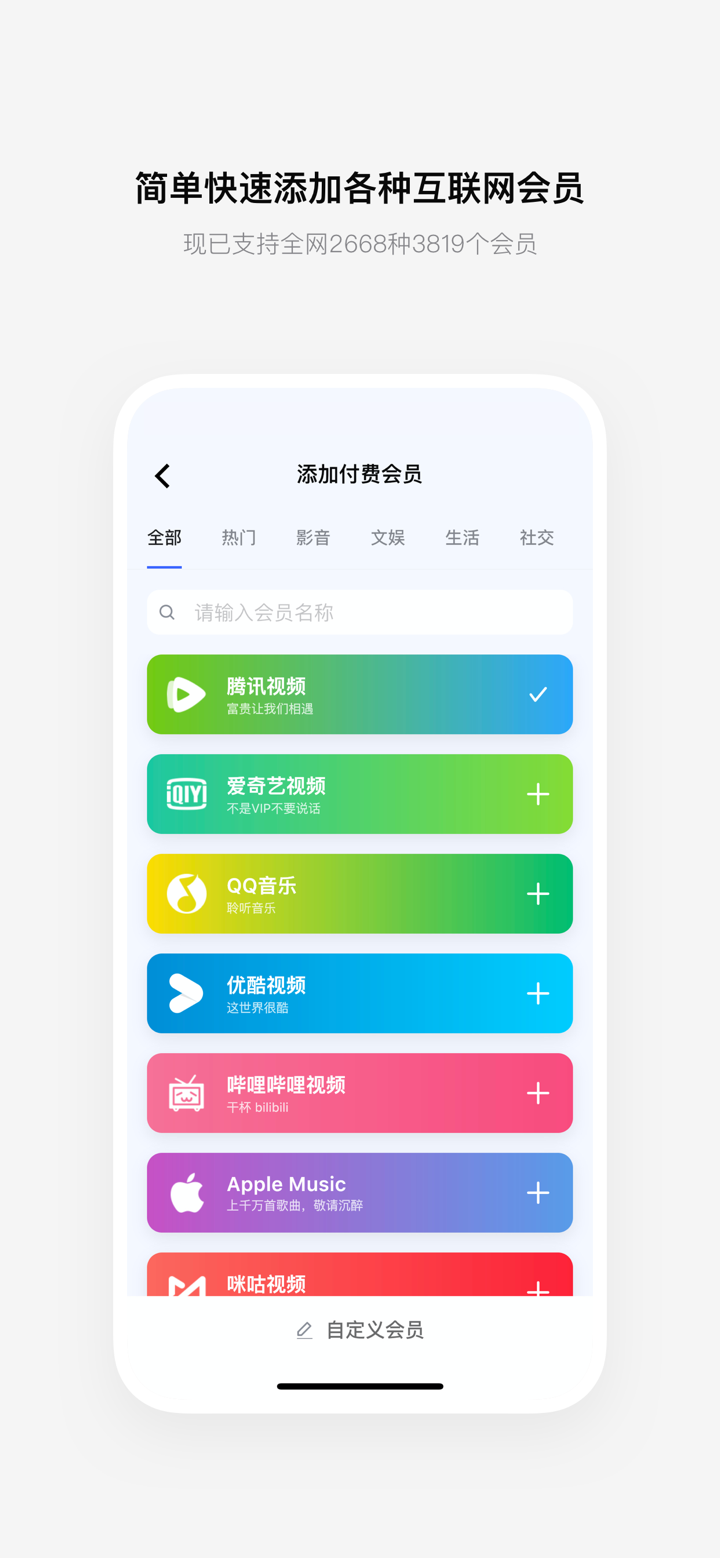Click the Bilibili TV icon
Screen dimensions: 720x1558
pos(184,1092)
